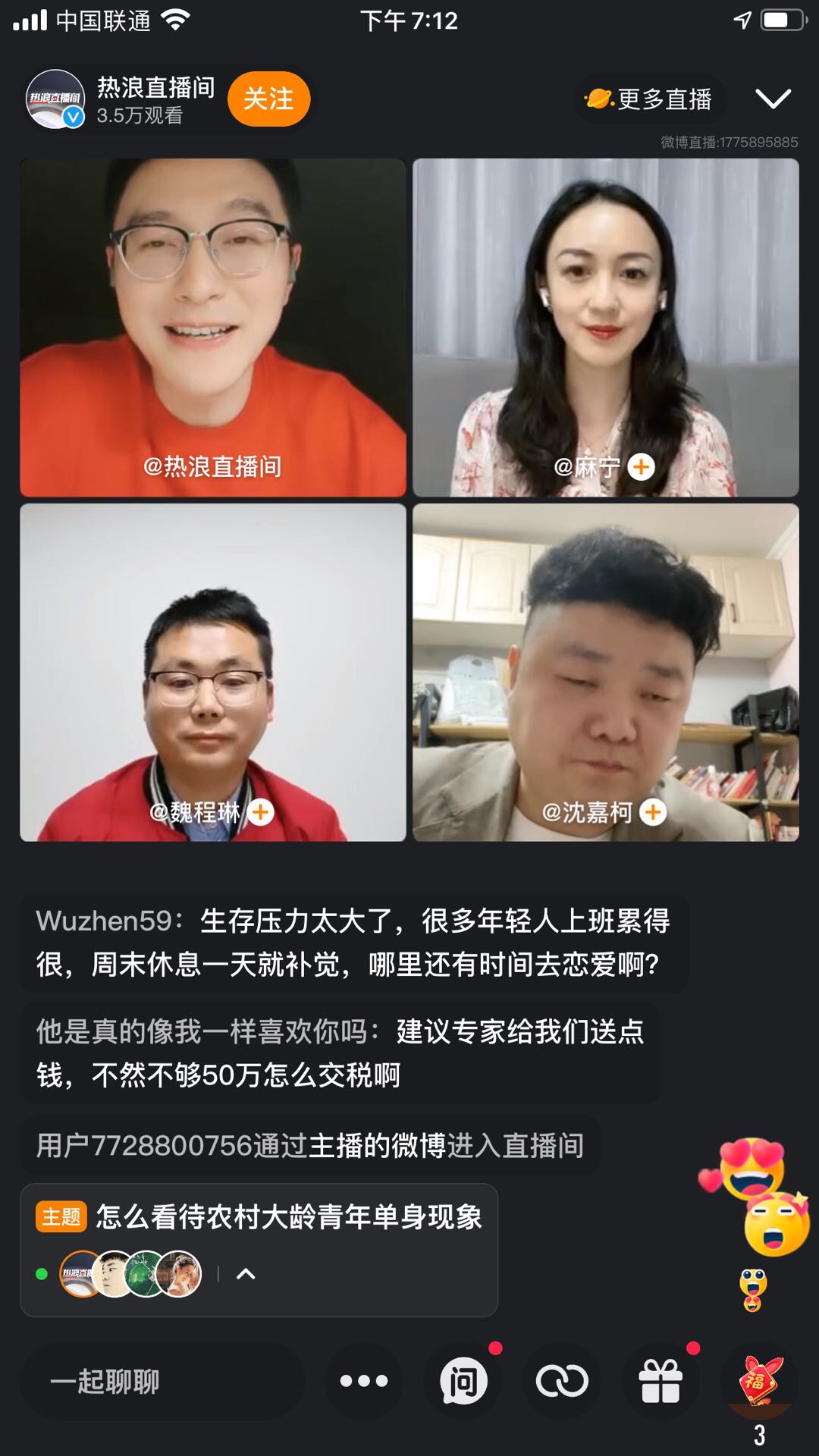Type a comment in 一起聊聊 field
Image resolution: width=819 pixels, height=1456 pixels.
(162, 1382)
